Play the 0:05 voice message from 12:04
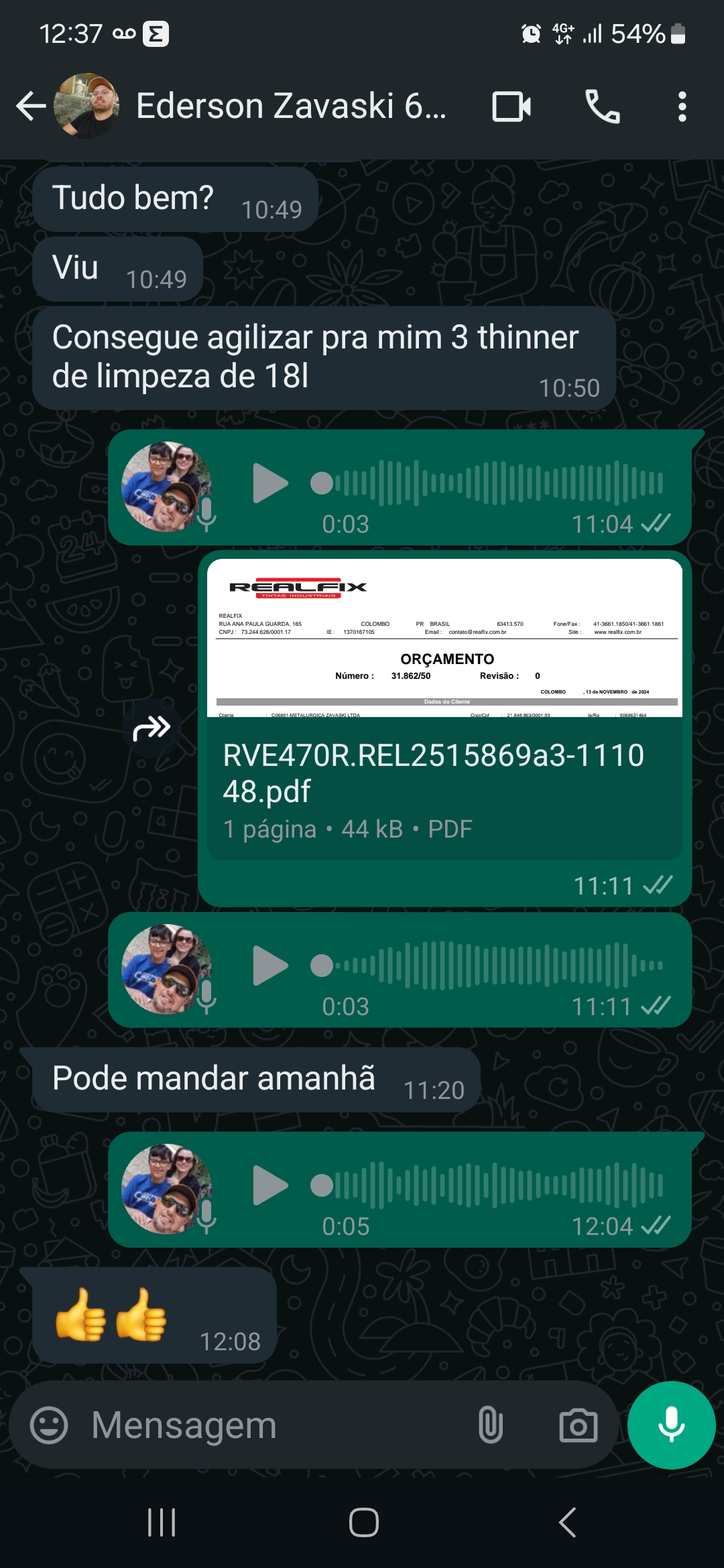The height and width of the screenshot is (1568, 724). (x=270, y=1185)
